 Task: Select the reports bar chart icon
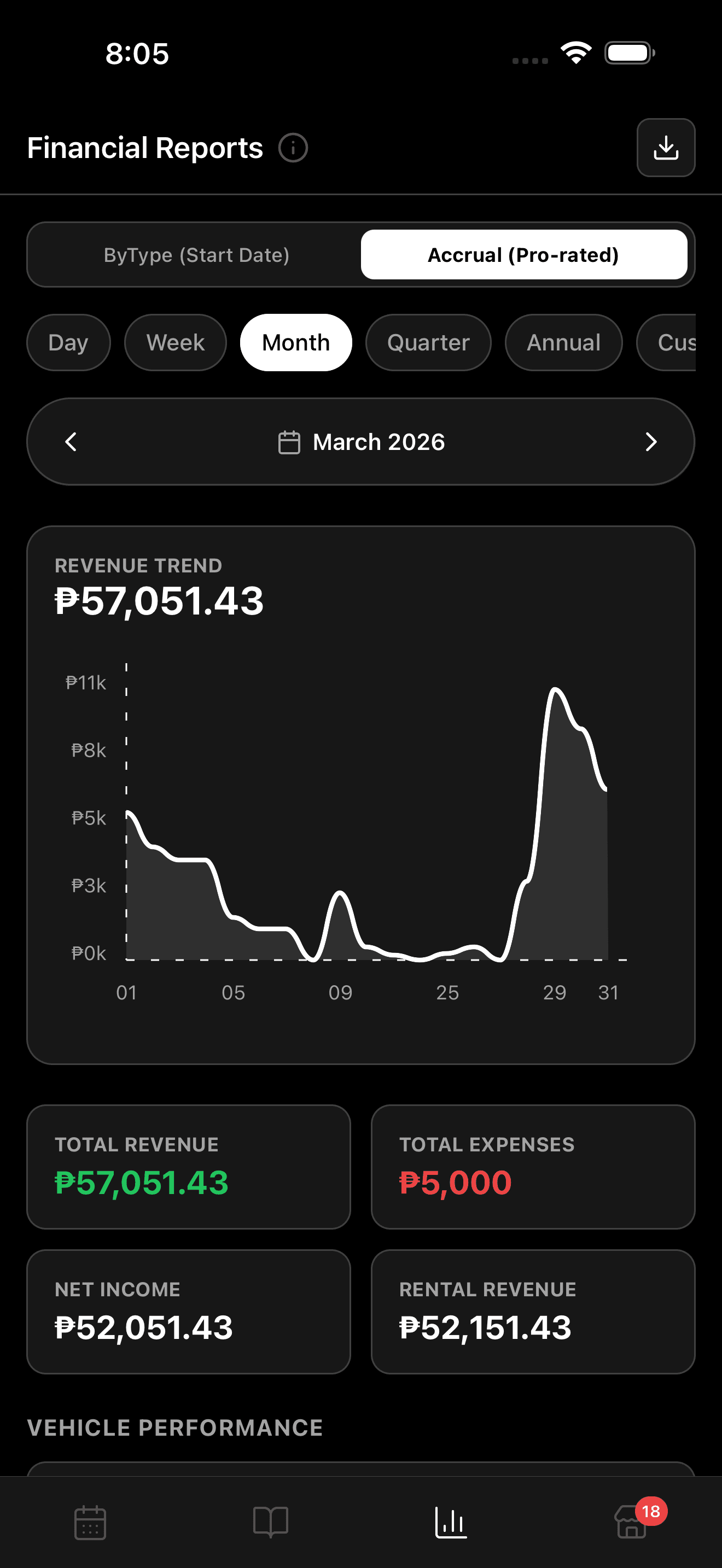click(451, 1520)
